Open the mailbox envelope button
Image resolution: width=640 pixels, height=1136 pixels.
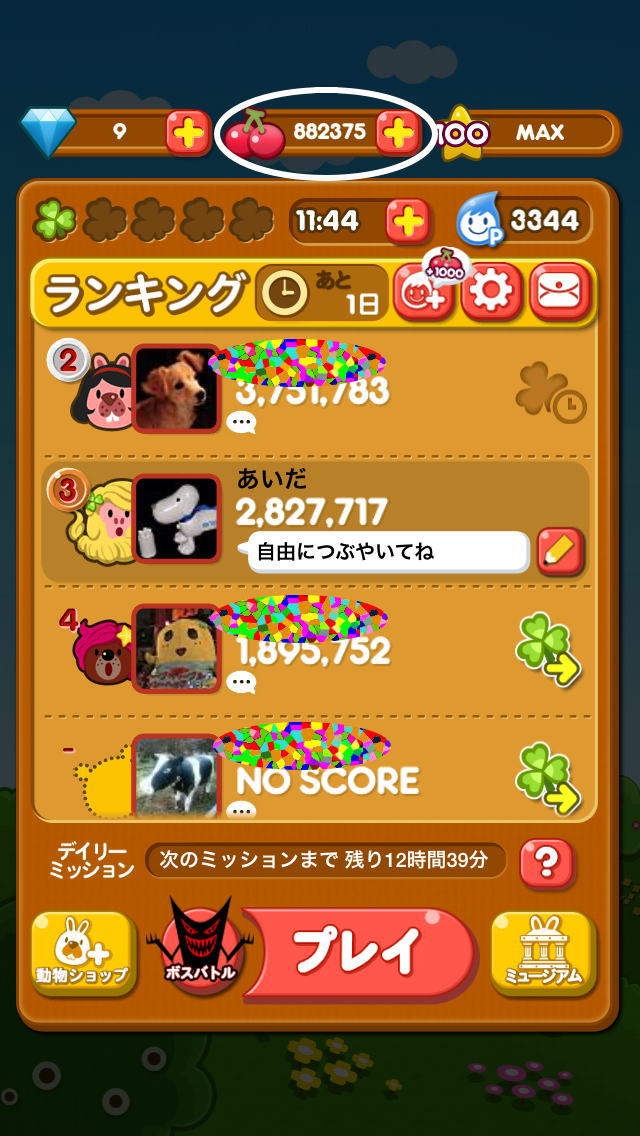click(560, 291)
